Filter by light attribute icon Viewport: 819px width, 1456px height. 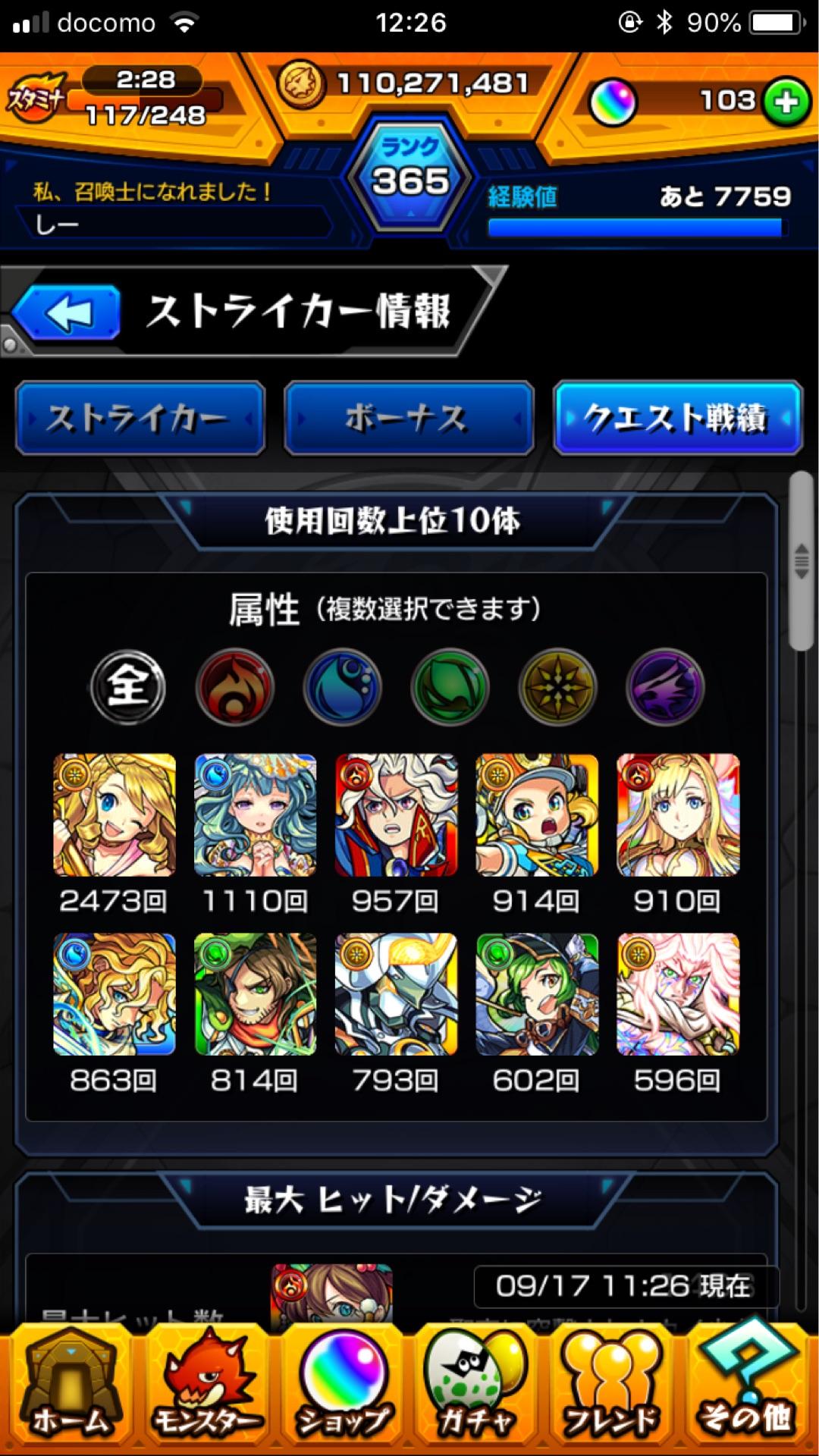click(557, 686)
